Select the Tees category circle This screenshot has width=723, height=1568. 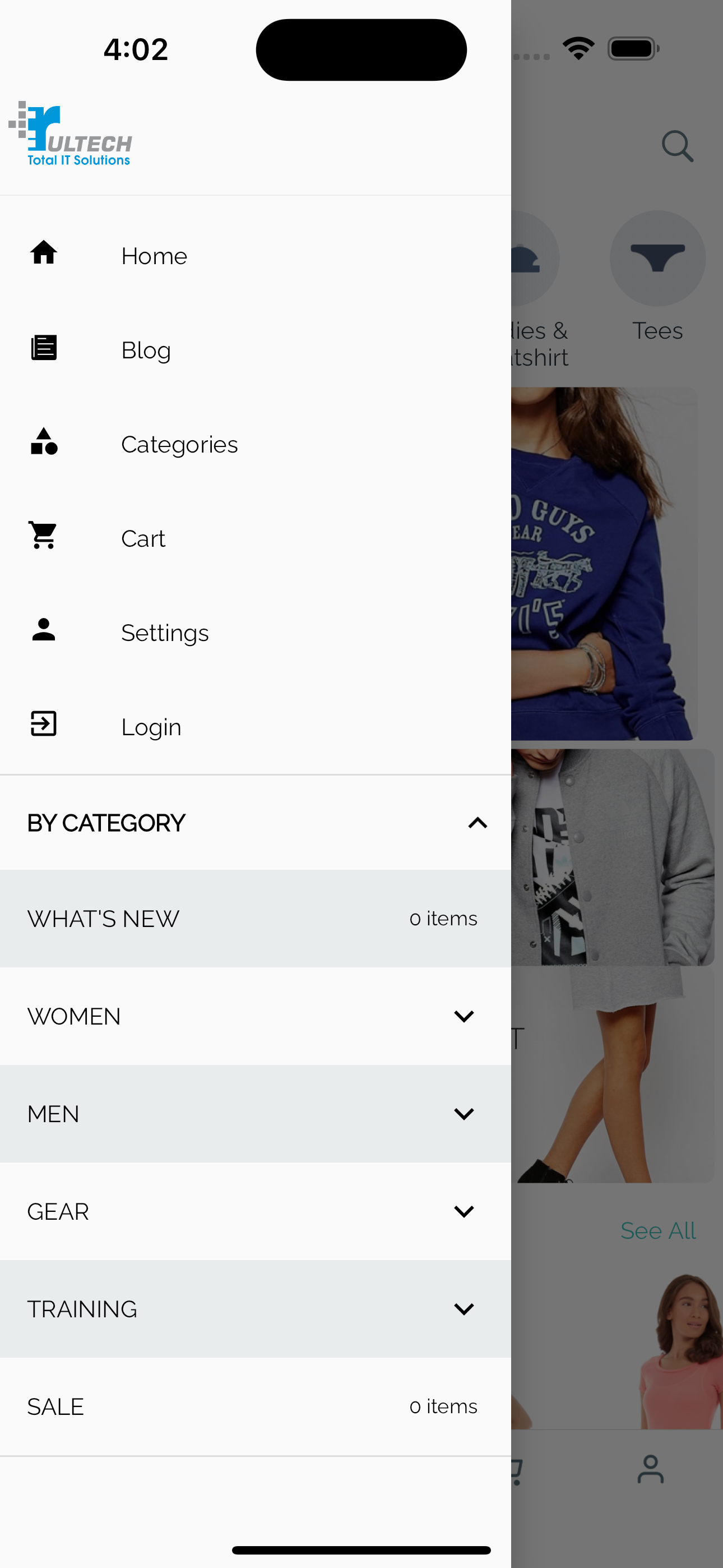(657, 259)
